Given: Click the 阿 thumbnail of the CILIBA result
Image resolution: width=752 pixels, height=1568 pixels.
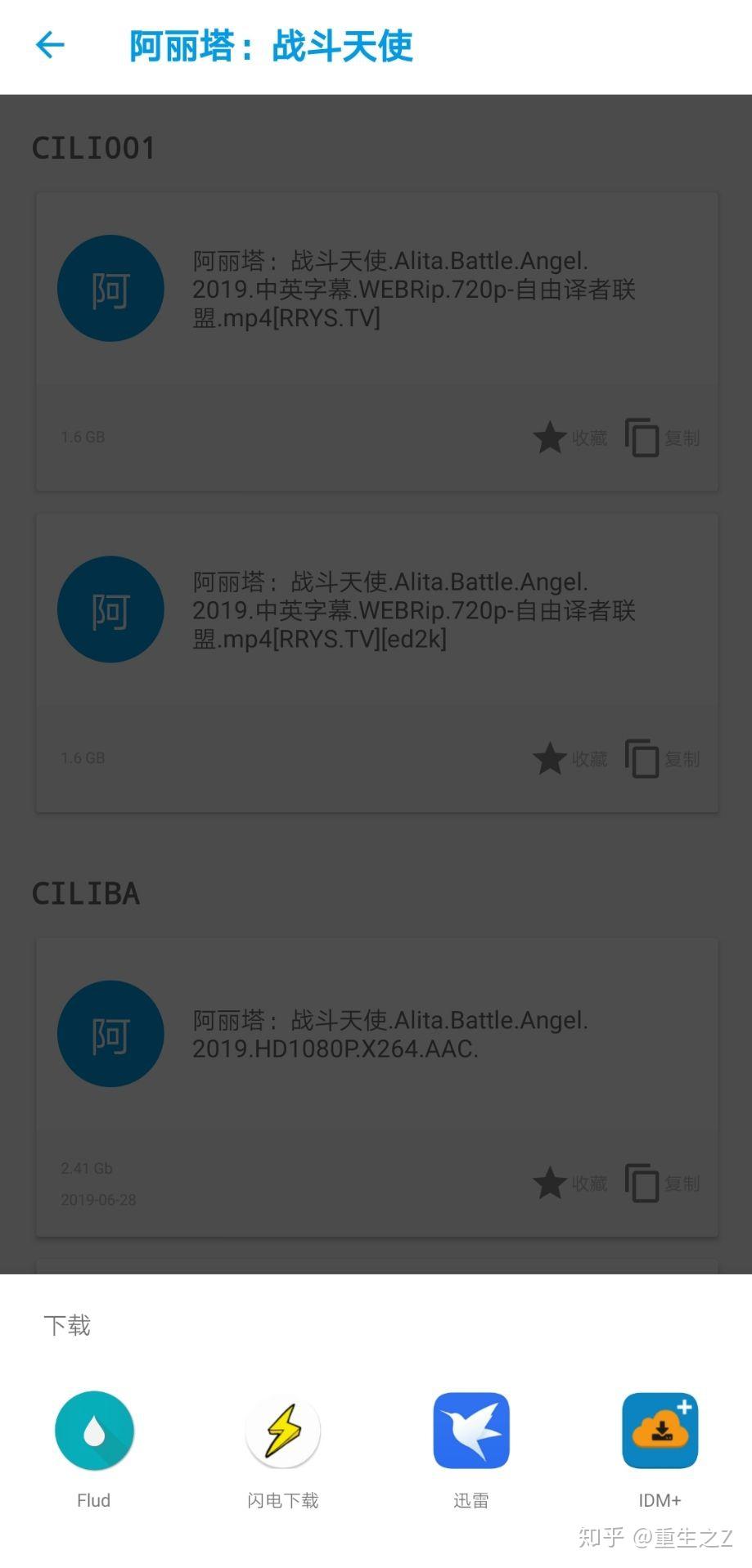Looking at the screenshot, I should coord(110,1034).
